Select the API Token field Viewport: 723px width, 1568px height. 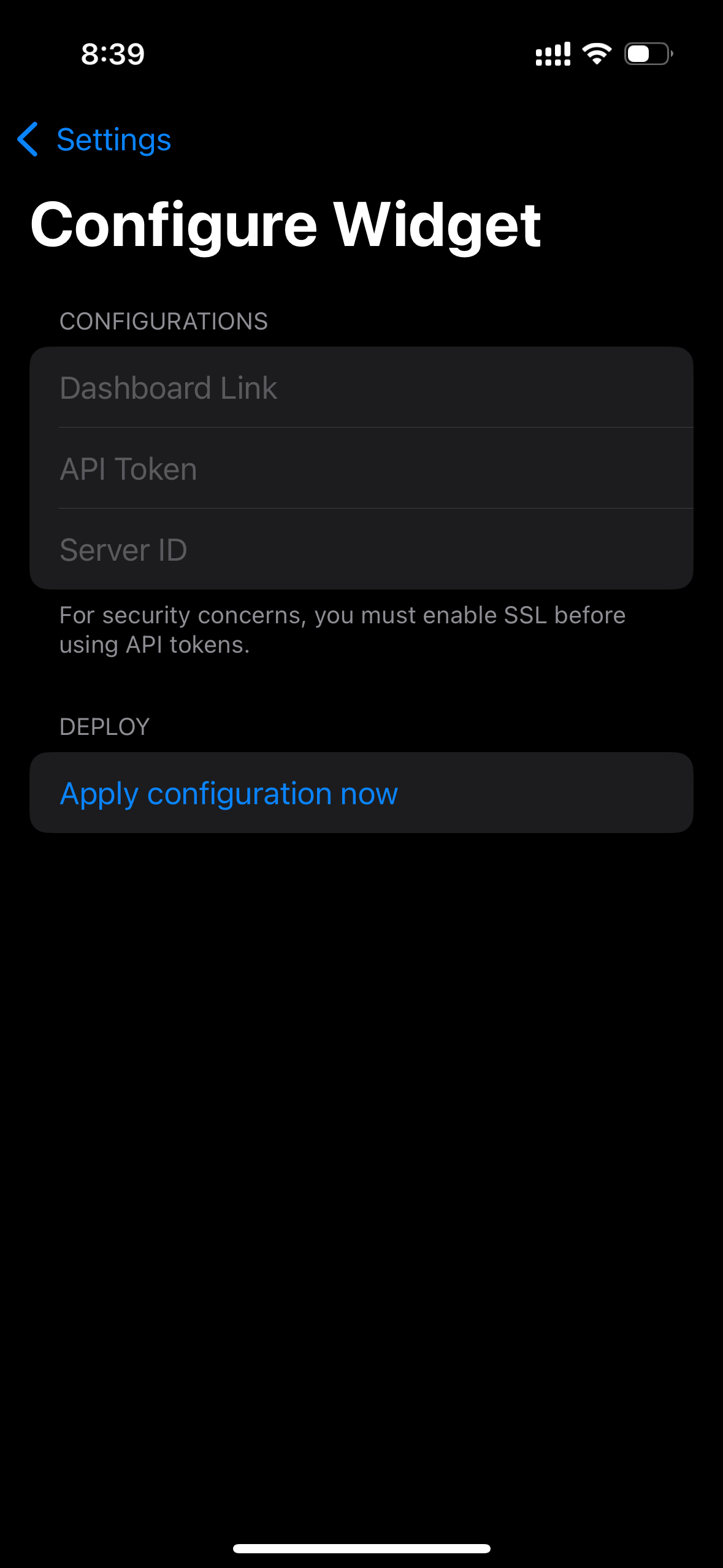point(361,468)
